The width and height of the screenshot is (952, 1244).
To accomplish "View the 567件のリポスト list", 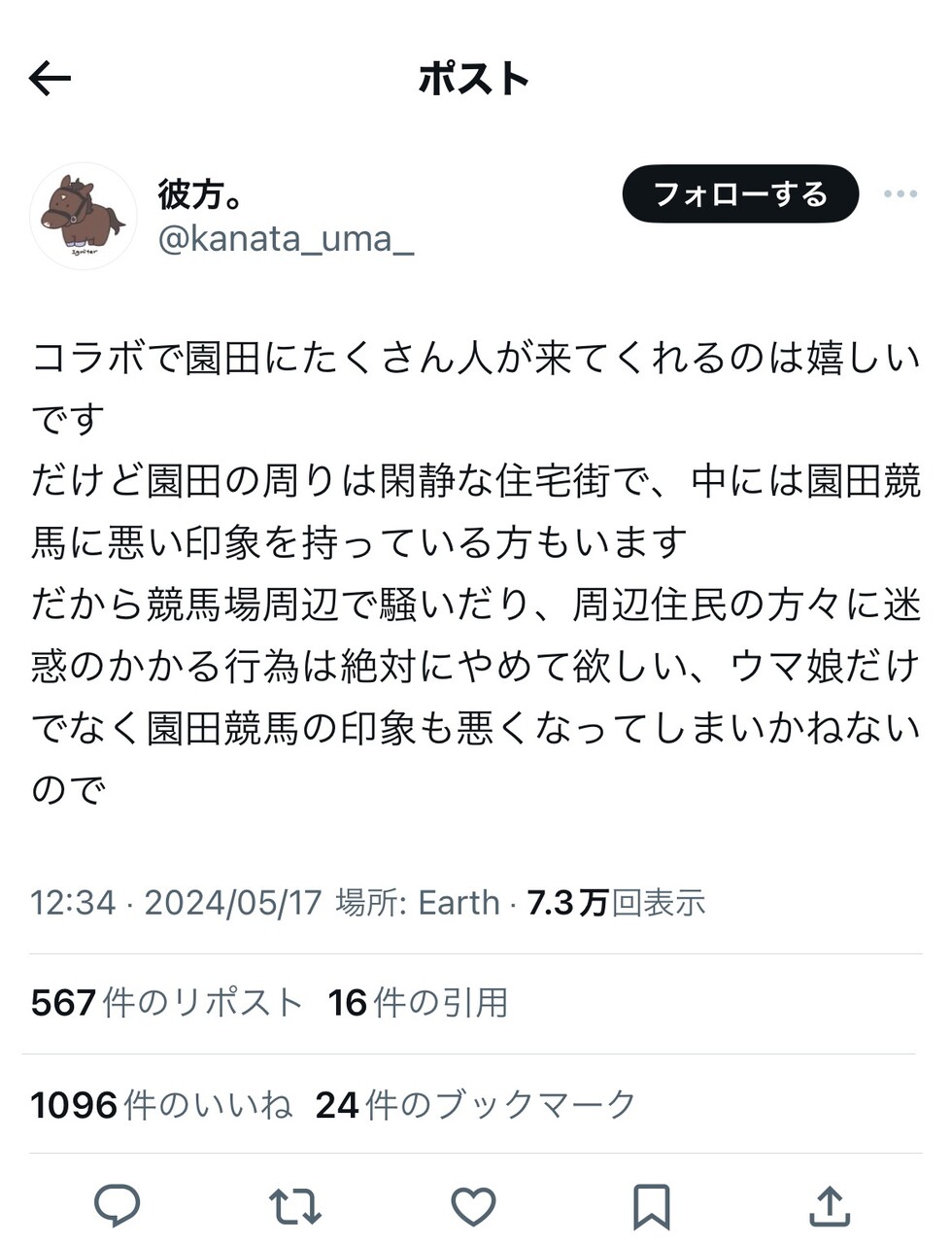I will 165,1002.
